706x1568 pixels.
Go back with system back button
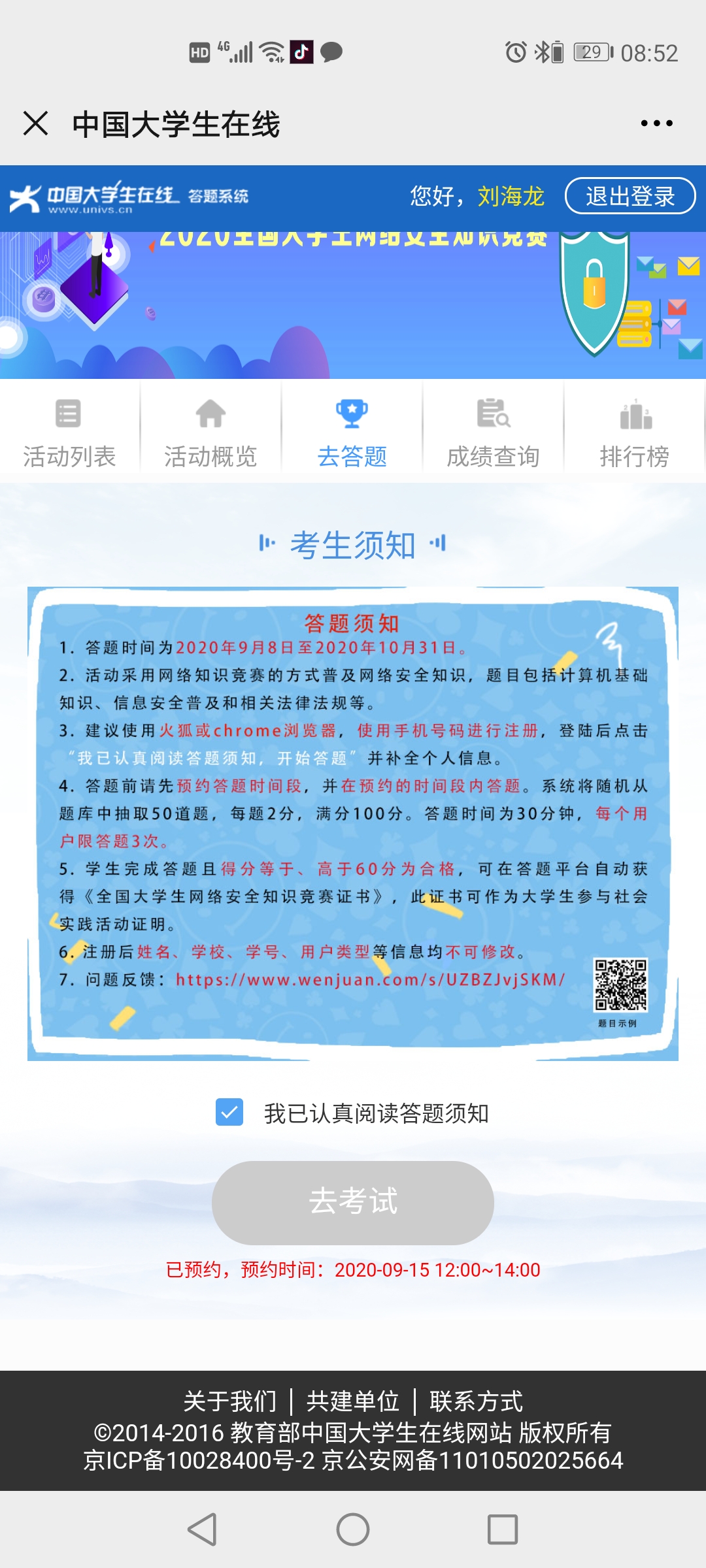coord(203,1529)
